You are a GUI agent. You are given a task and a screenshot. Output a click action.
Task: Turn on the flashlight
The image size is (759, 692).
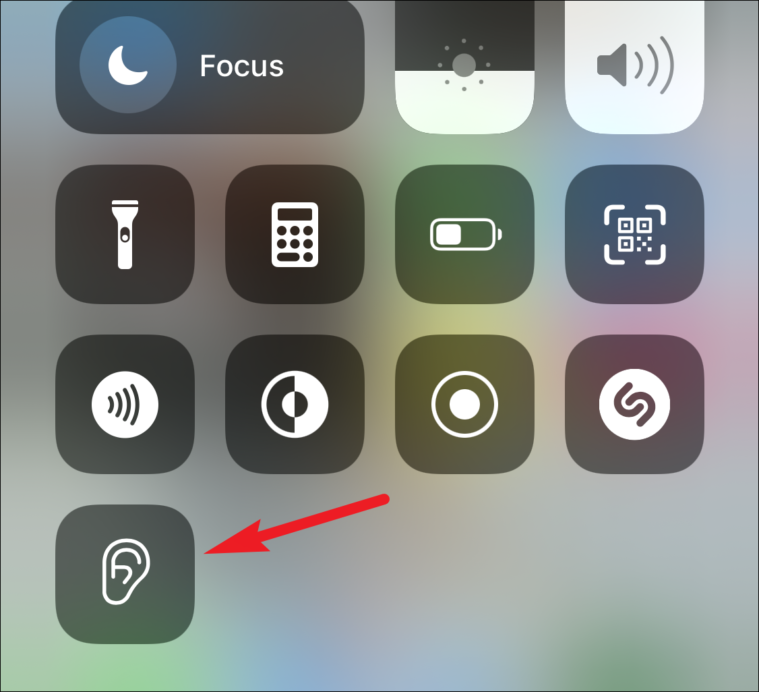125,234
